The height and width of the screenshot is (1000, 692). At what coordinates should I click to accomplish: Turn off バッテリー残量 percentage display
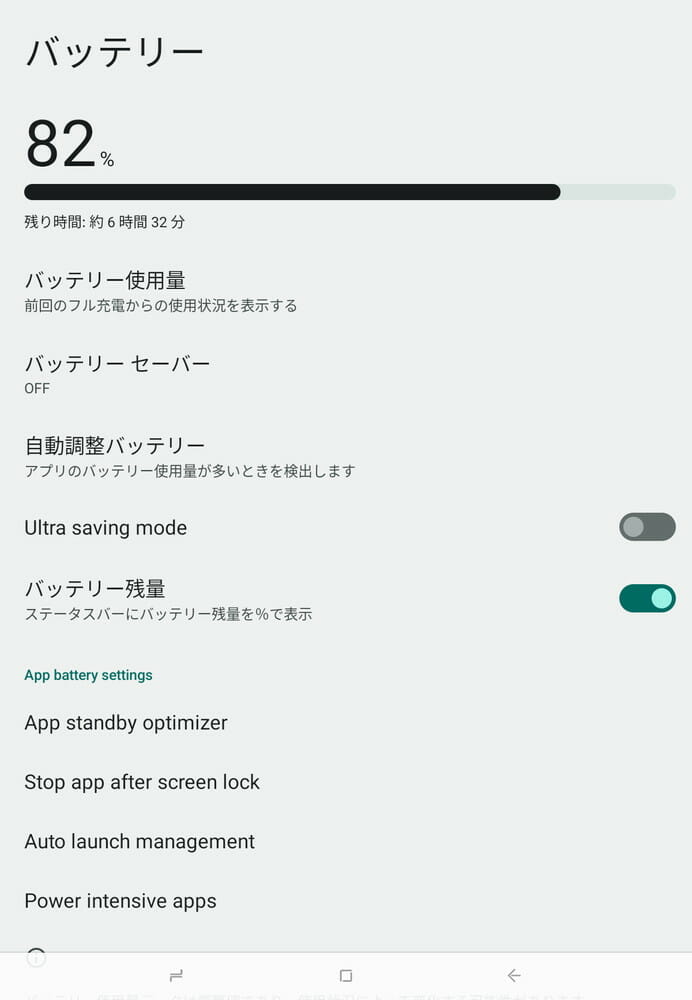coord(646,598)
